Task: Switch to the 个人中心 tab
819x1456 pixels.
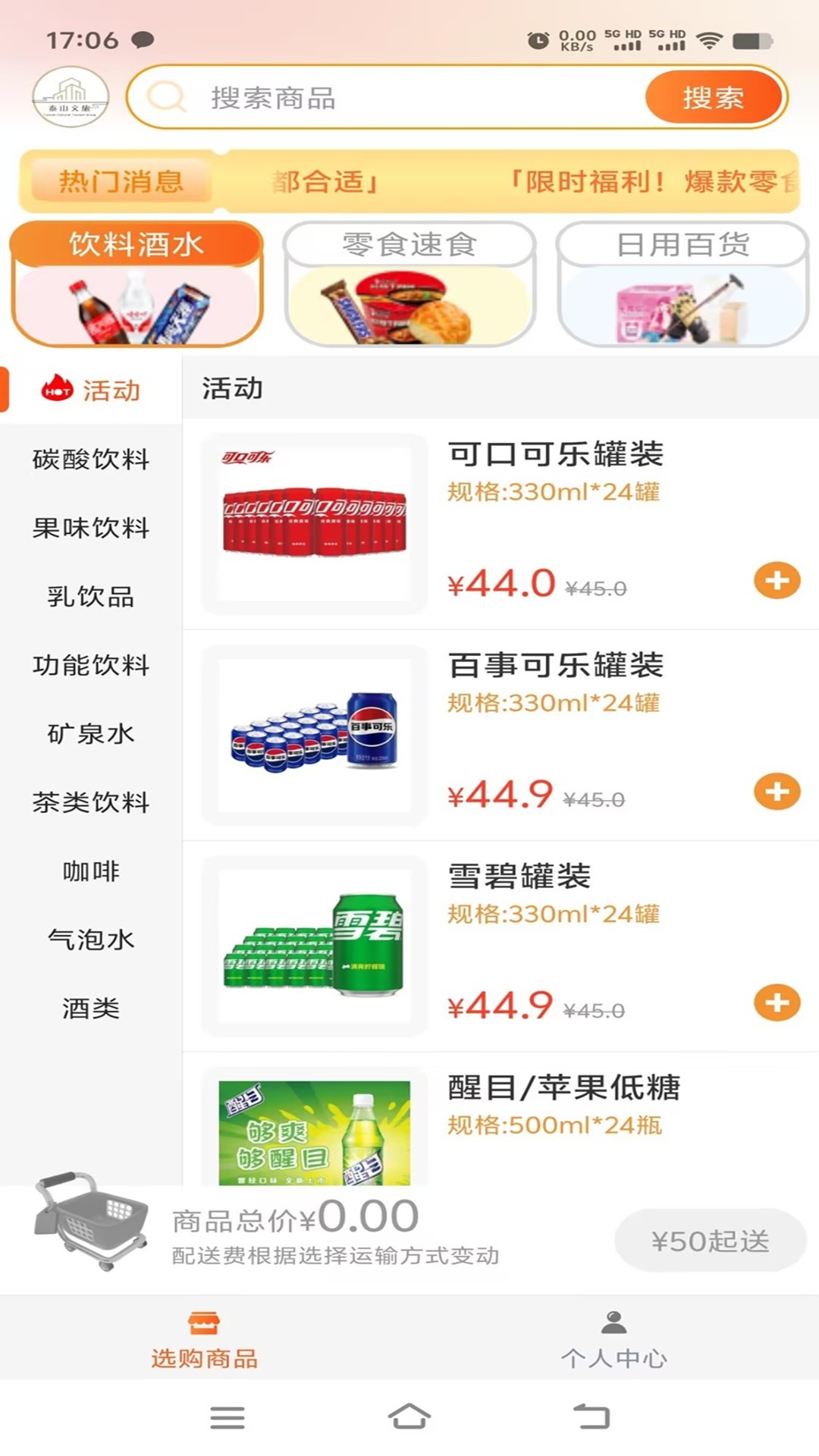Action: 613,1340
